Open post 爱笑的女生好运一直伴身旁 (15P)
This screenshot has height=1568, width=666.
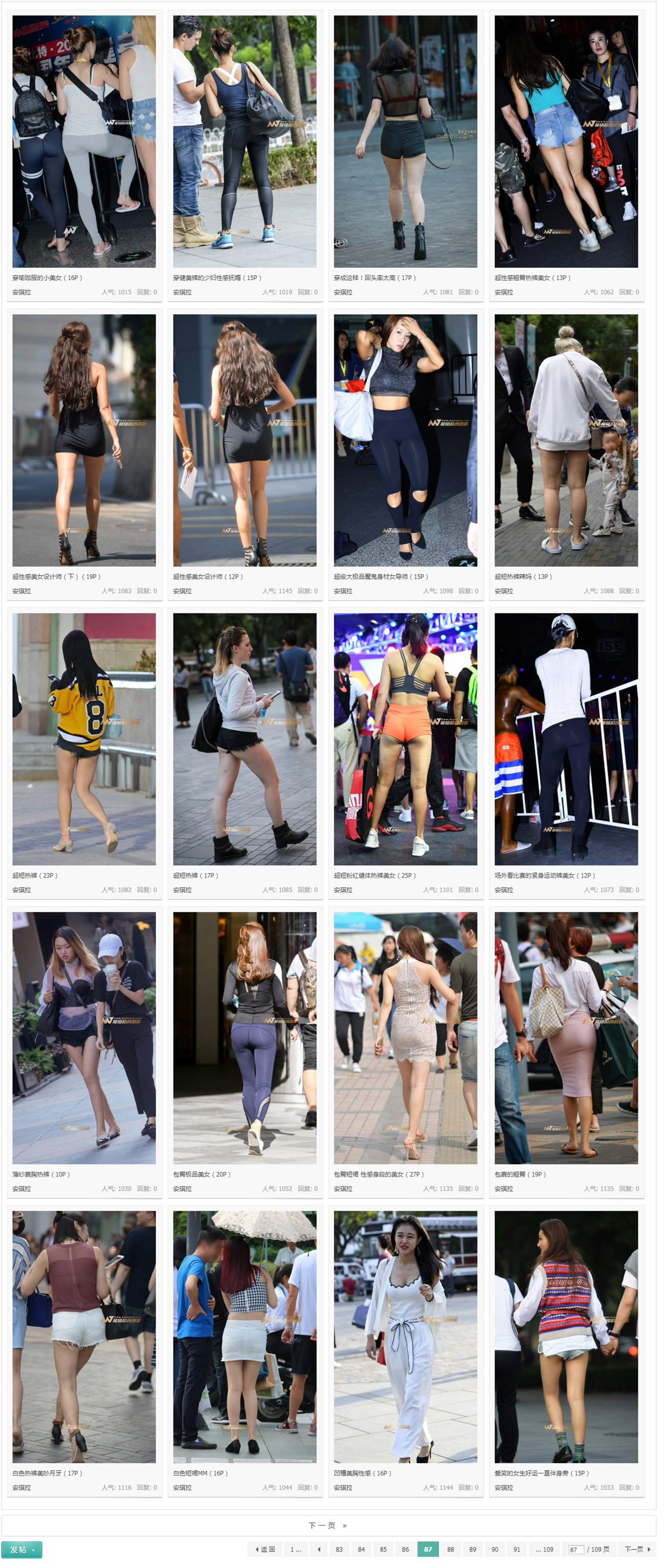(x=541, y=1473)
